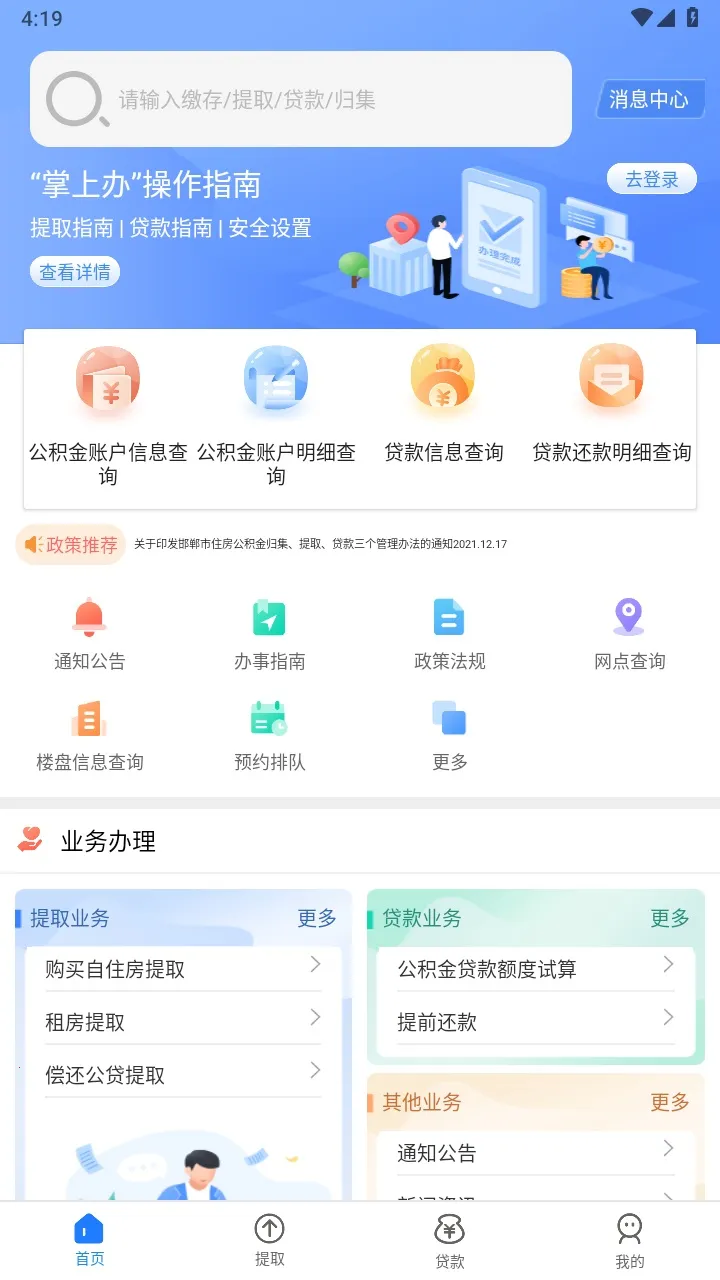Tap the 更多 squares icon
This screenshot has height=1280, width=720.
click(x=448, y=718)
